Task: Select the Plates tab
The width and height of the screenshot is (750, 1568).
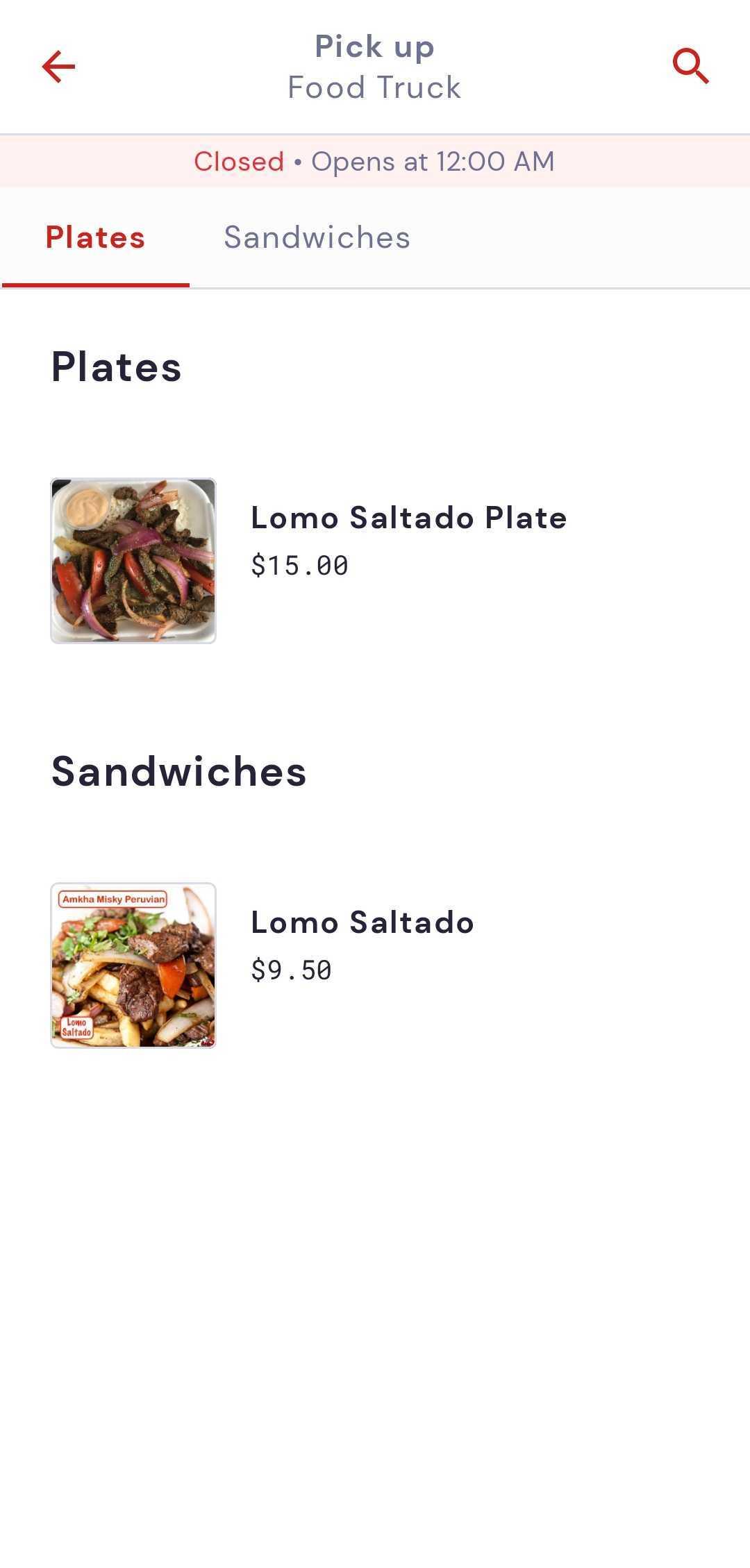Action: click(x=95, y=237)
